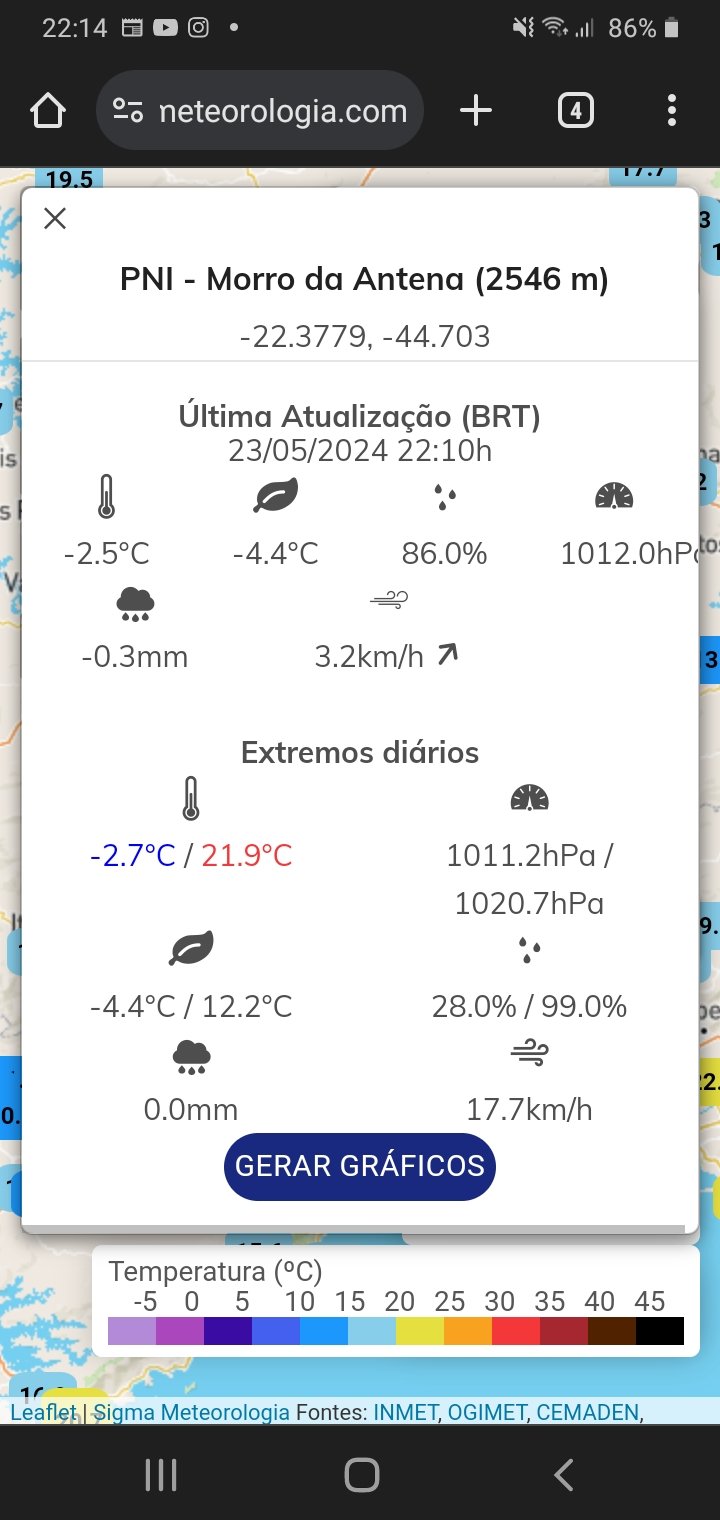Tap the GERAR GRÁFICOS button
720x1520 pixels.
tap(360, 1166)
